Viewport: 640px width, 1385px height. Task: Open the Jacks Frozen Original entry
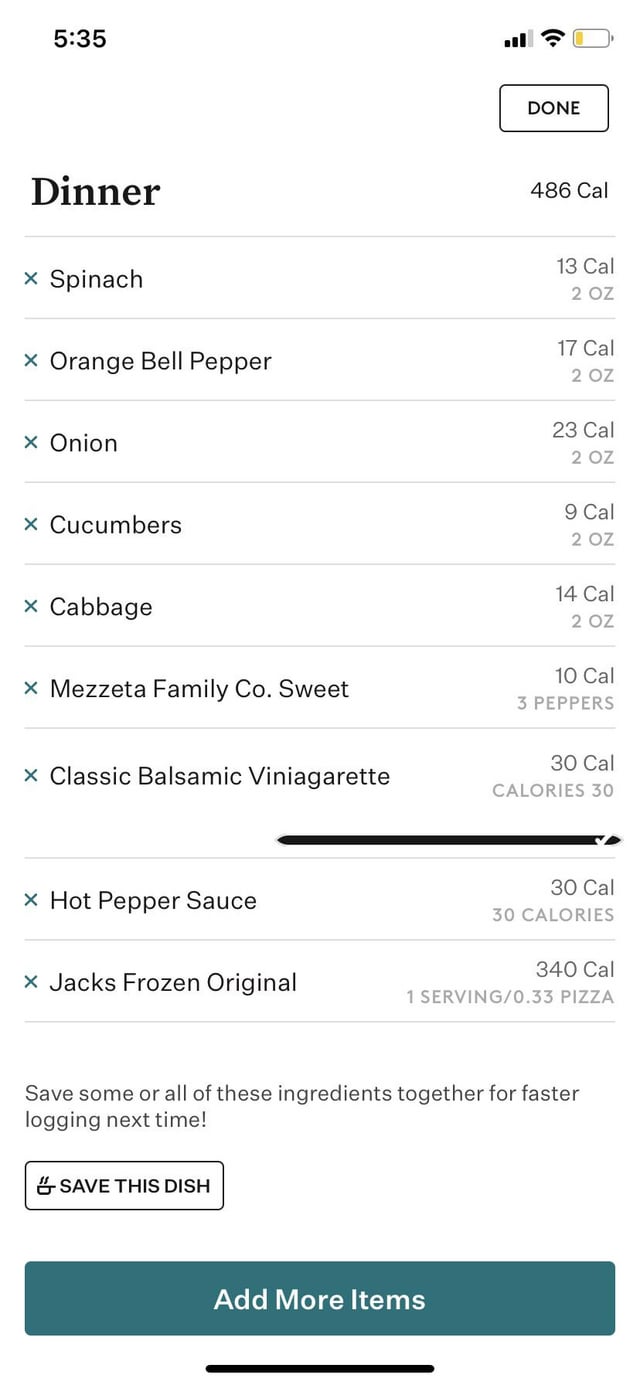click(320, 982)
